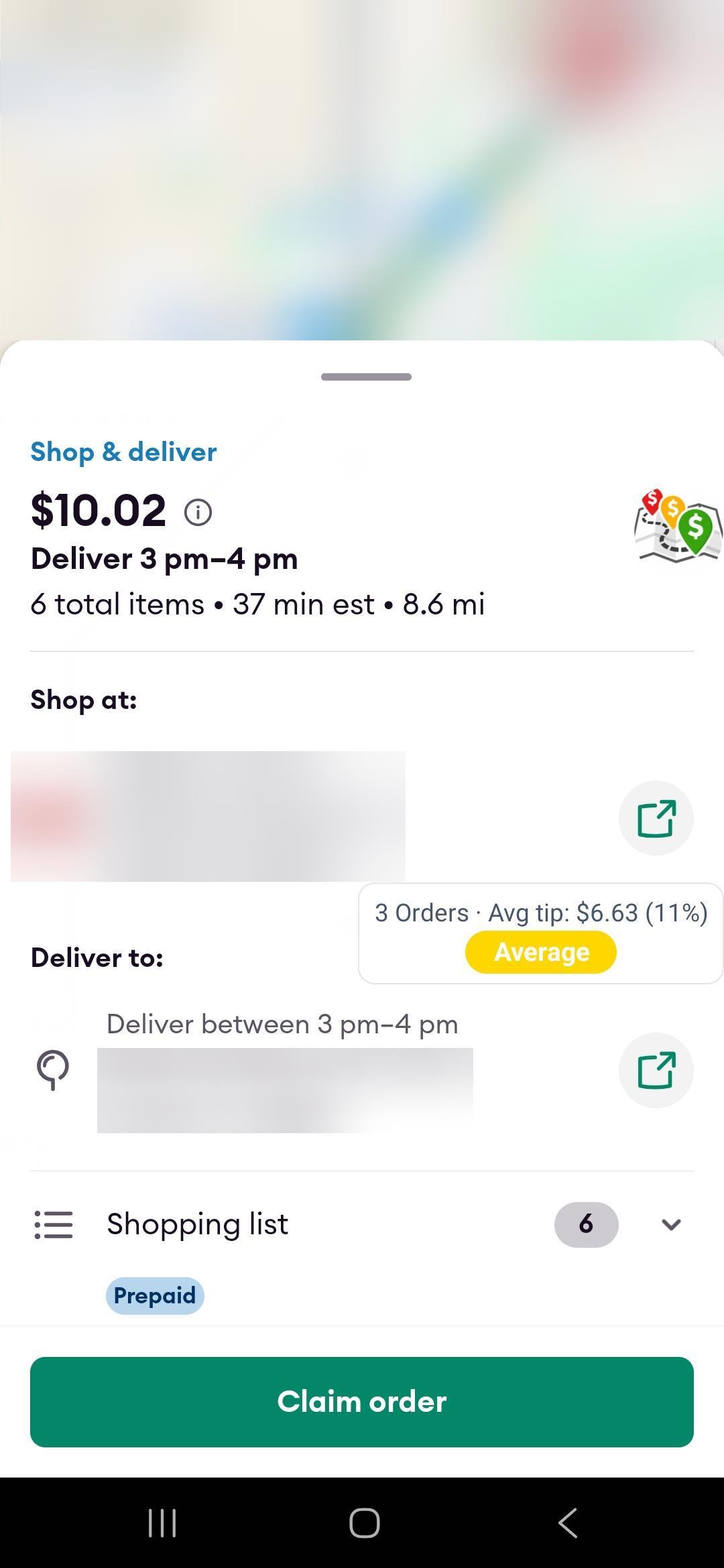This screenshot has height=1568, width=724.
Task: Tap the location pin beside the address
Action: coord(54,1070)
